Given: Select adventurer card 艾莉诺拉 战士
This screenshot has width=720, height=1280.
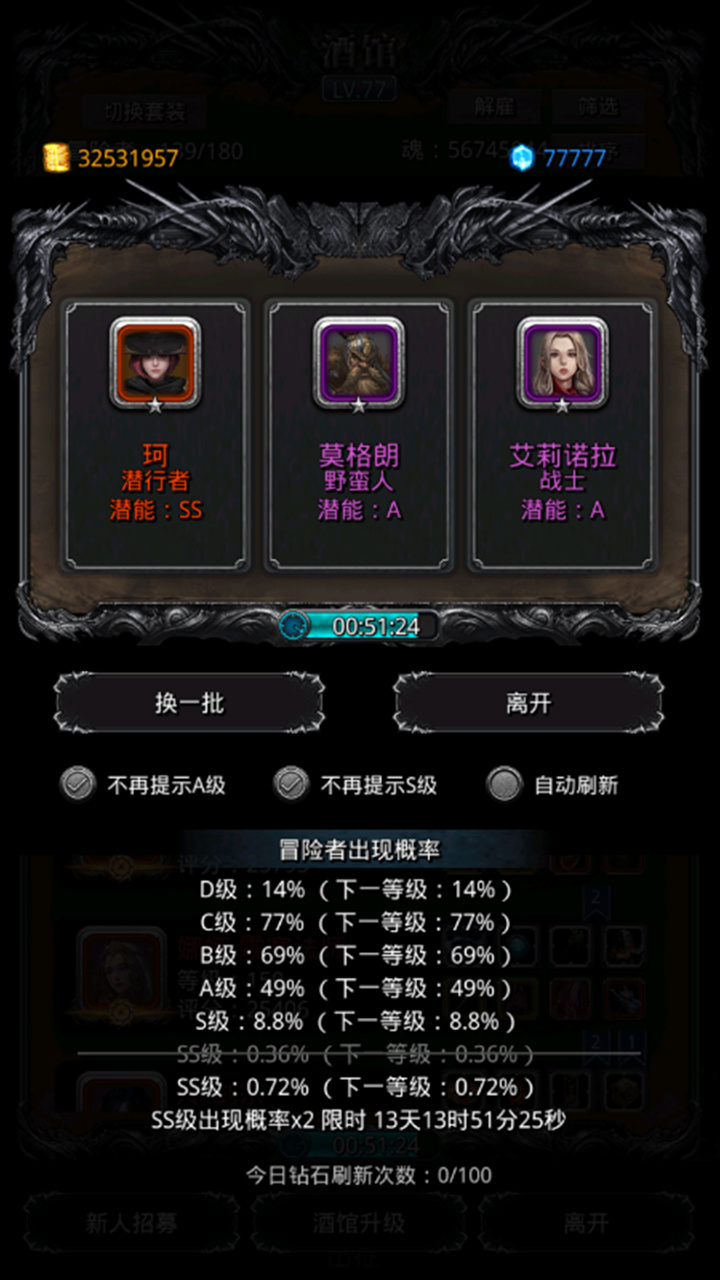Looking at the screenshot, I should (562, 435).
